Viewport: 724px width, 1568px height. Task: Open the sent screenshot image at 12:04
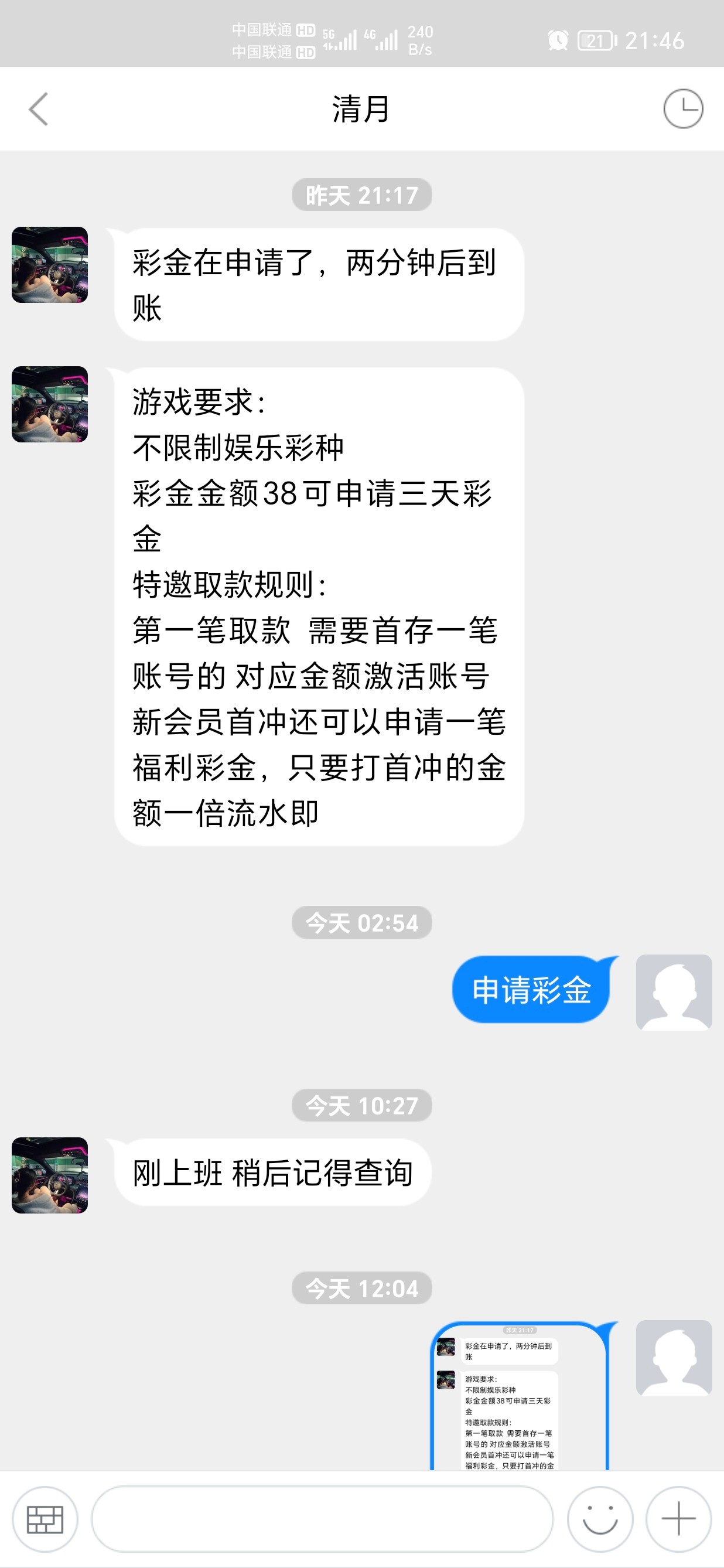click(x=520, y=1397)
